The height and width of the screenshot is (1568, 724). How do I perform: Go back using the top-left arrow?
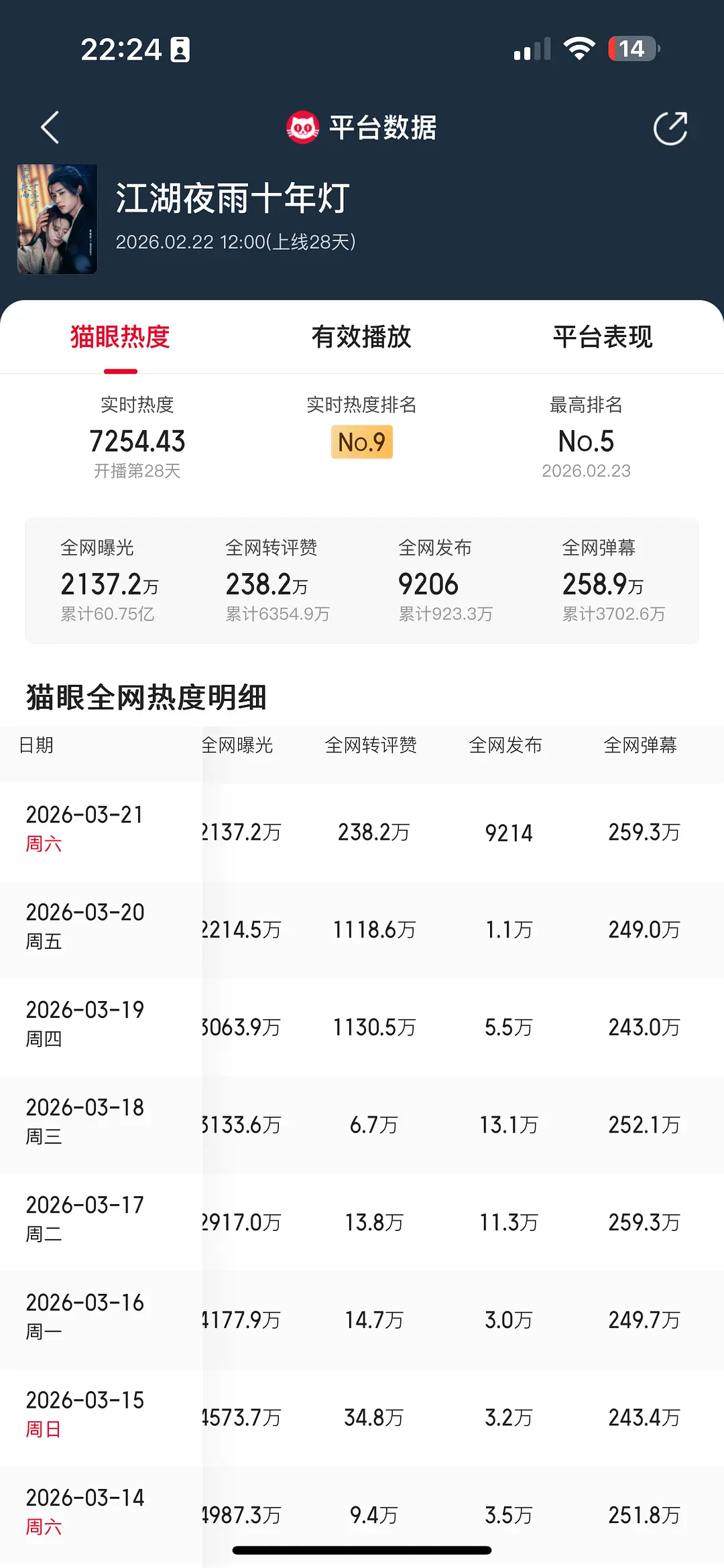pos(50,127)
